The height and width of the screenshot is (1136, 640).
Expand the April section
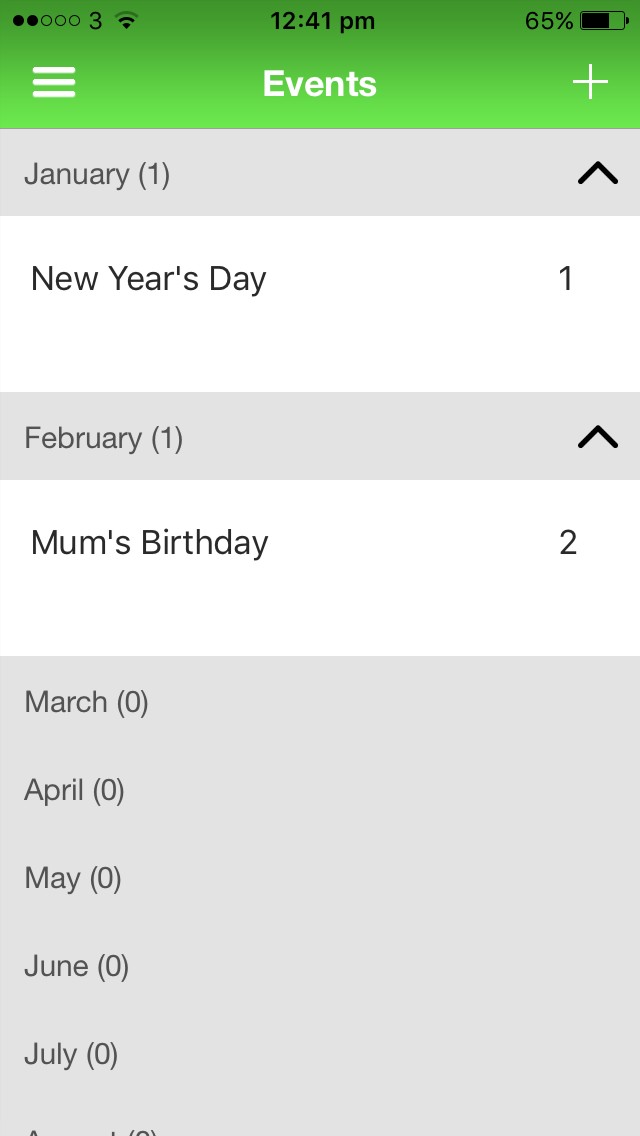(x=320, y=790)
